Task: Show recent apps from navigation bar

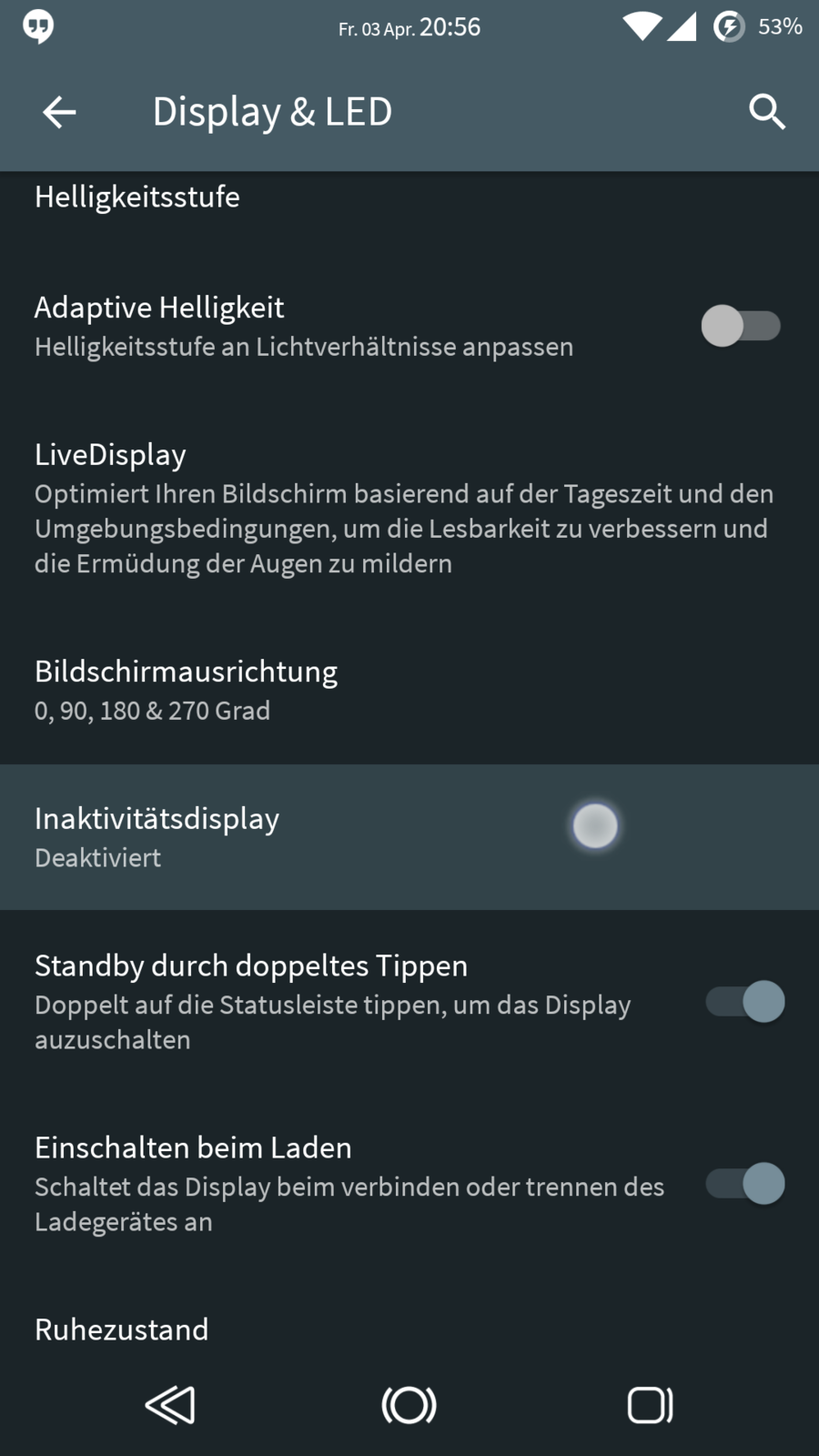Action: coord(650,1405)
